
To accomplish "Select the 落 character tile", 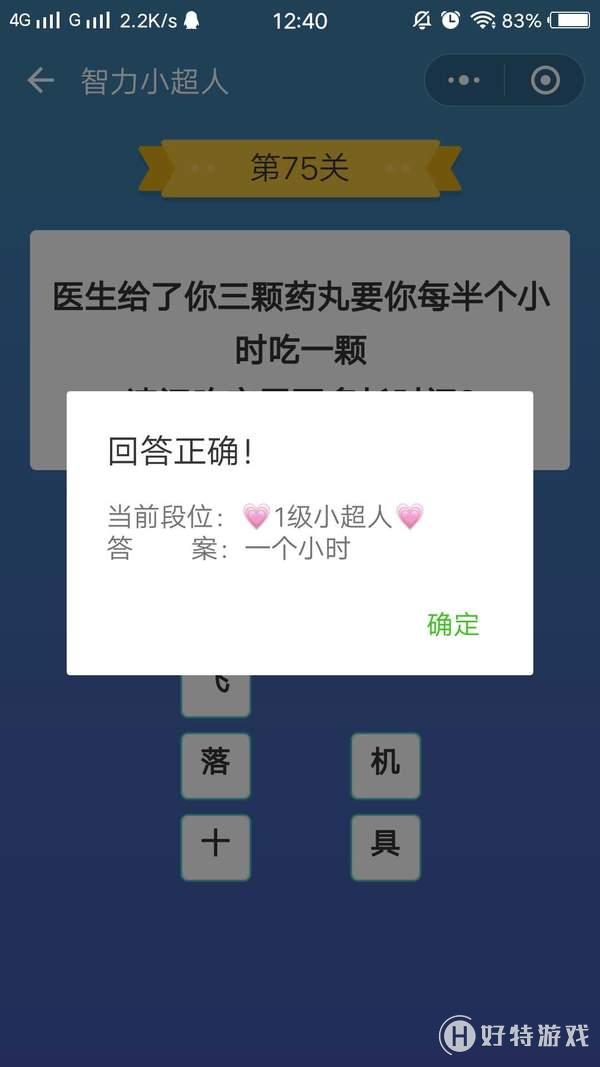I will click(215, 765).
